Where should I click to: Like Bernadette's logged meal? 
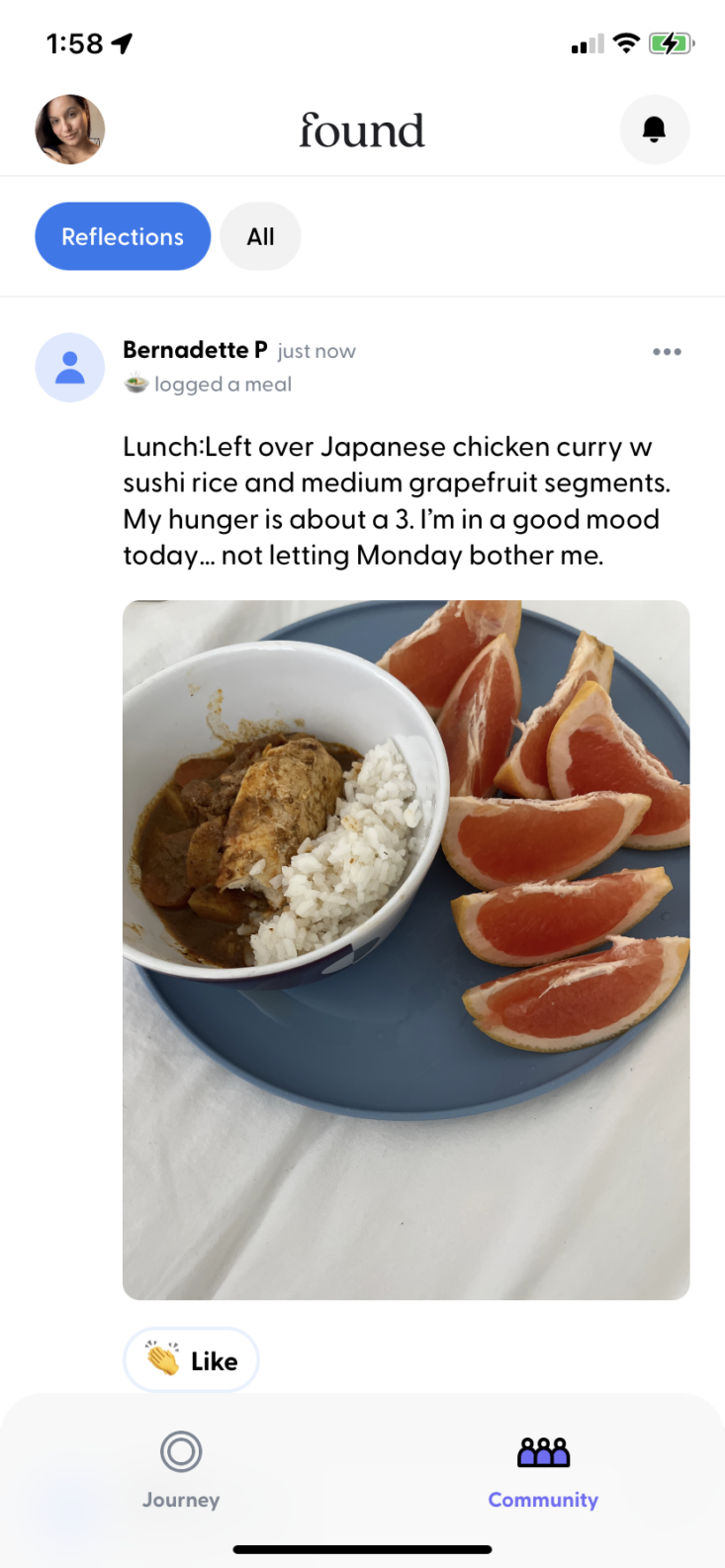pyautogui.click(x=192, y=1360)
